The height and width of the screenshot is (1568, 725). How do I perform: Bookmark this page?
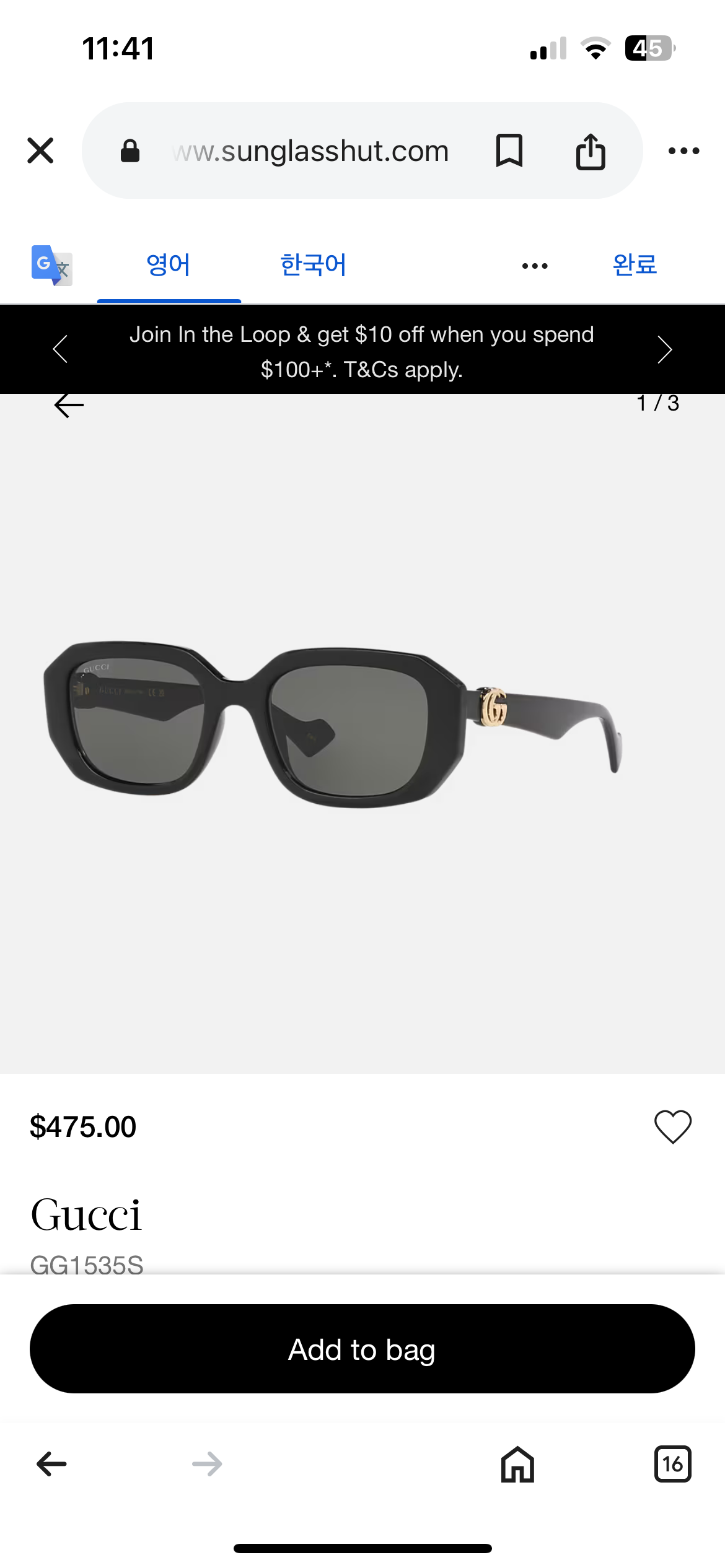[509, 150]
